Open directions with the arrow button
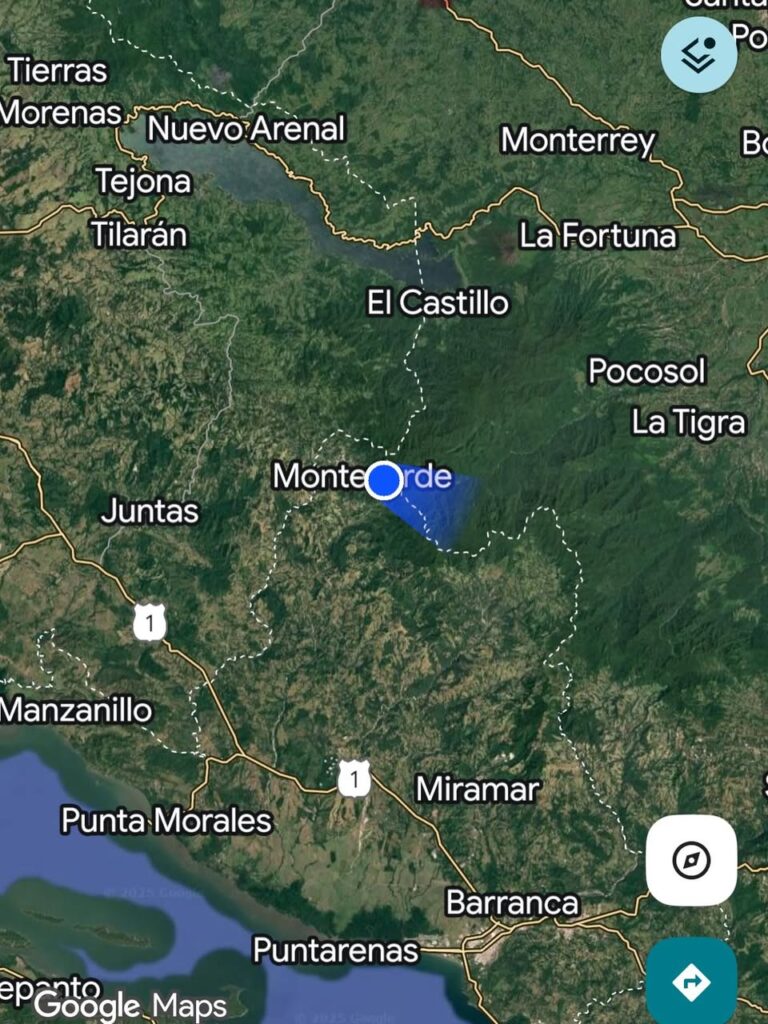Image resolution: width=768 pixels, height=1024 pixels. (691, 981)
